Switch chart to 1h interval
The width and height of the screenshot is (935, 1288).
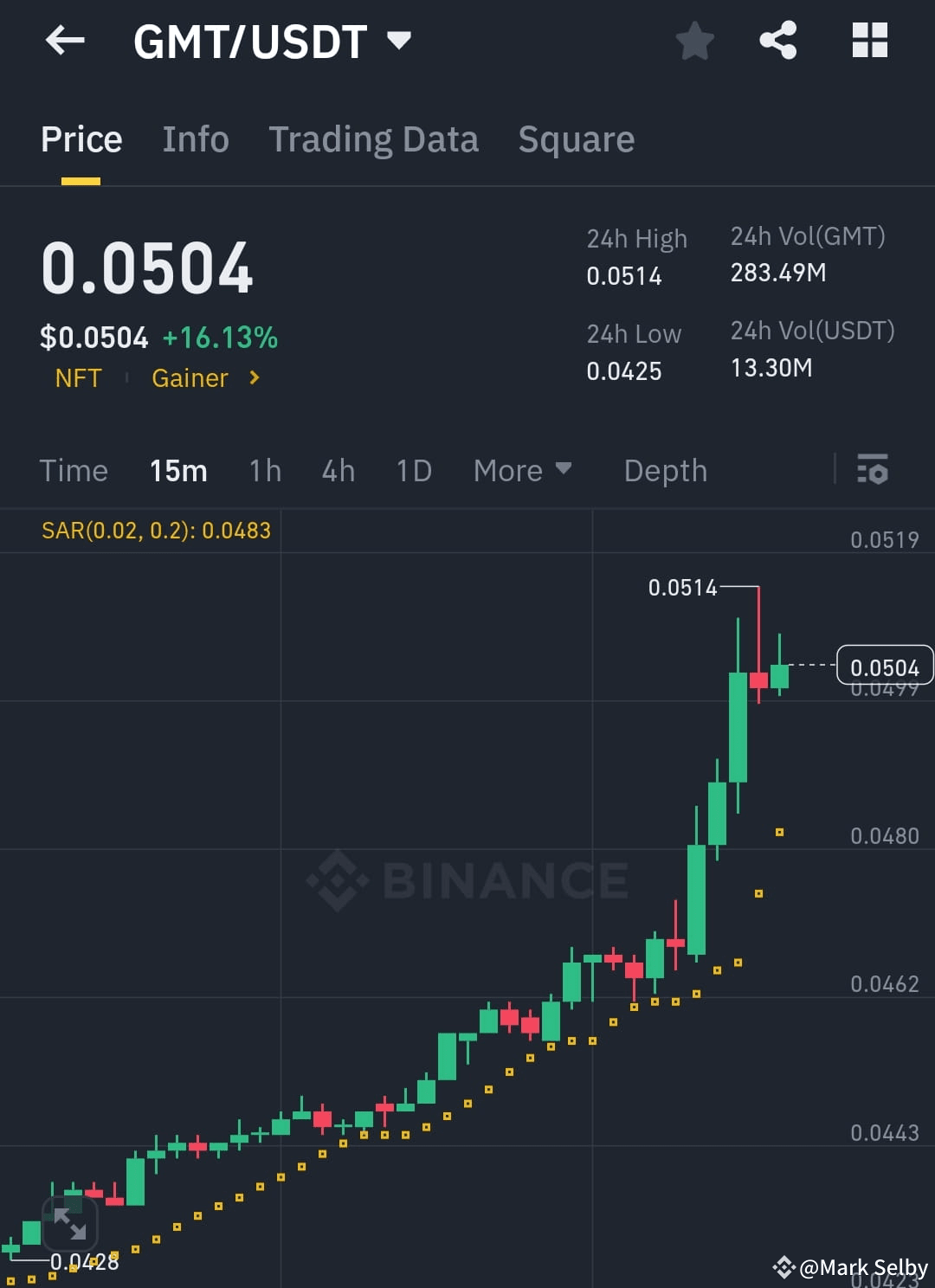(264, 470)
